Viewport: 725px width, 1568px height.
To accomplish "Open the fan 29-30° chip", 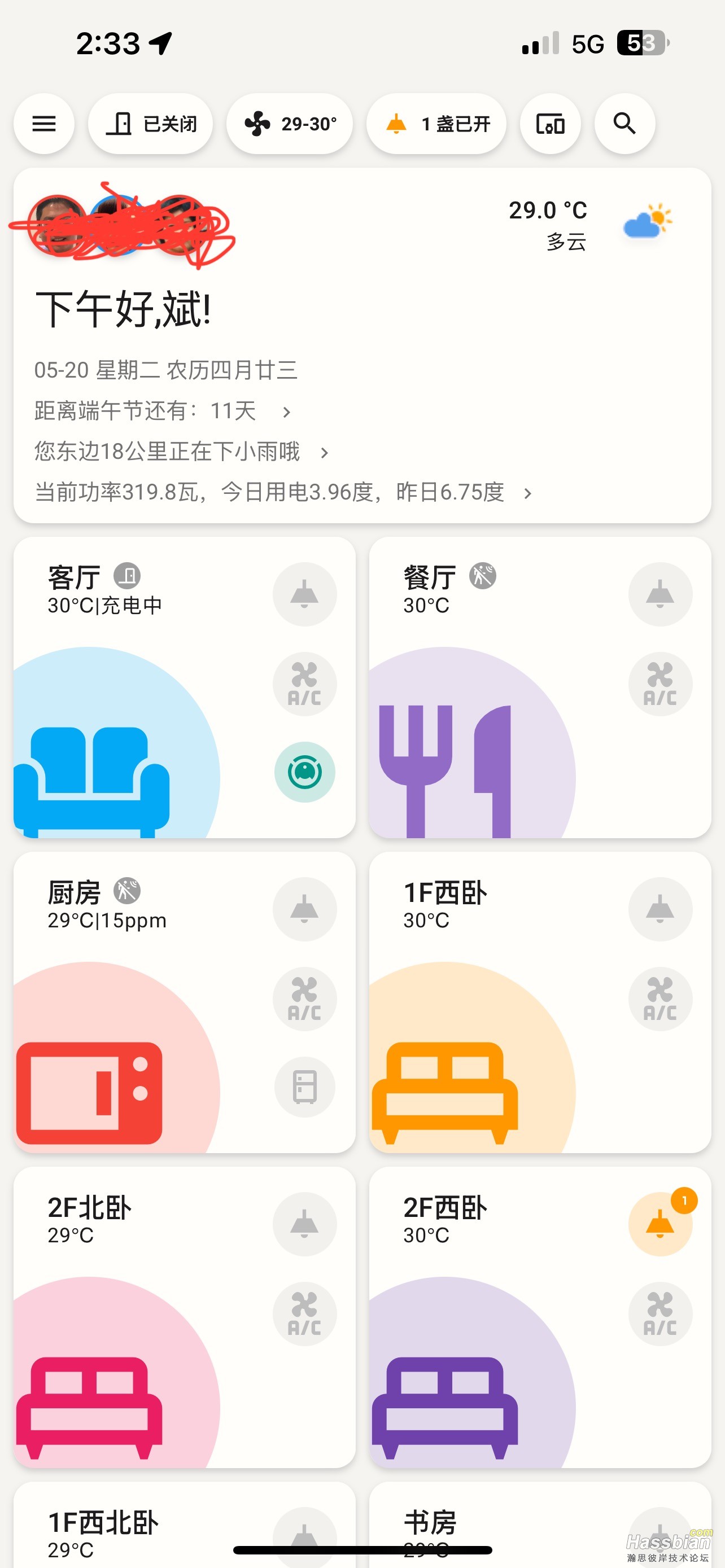I will 290,124.
